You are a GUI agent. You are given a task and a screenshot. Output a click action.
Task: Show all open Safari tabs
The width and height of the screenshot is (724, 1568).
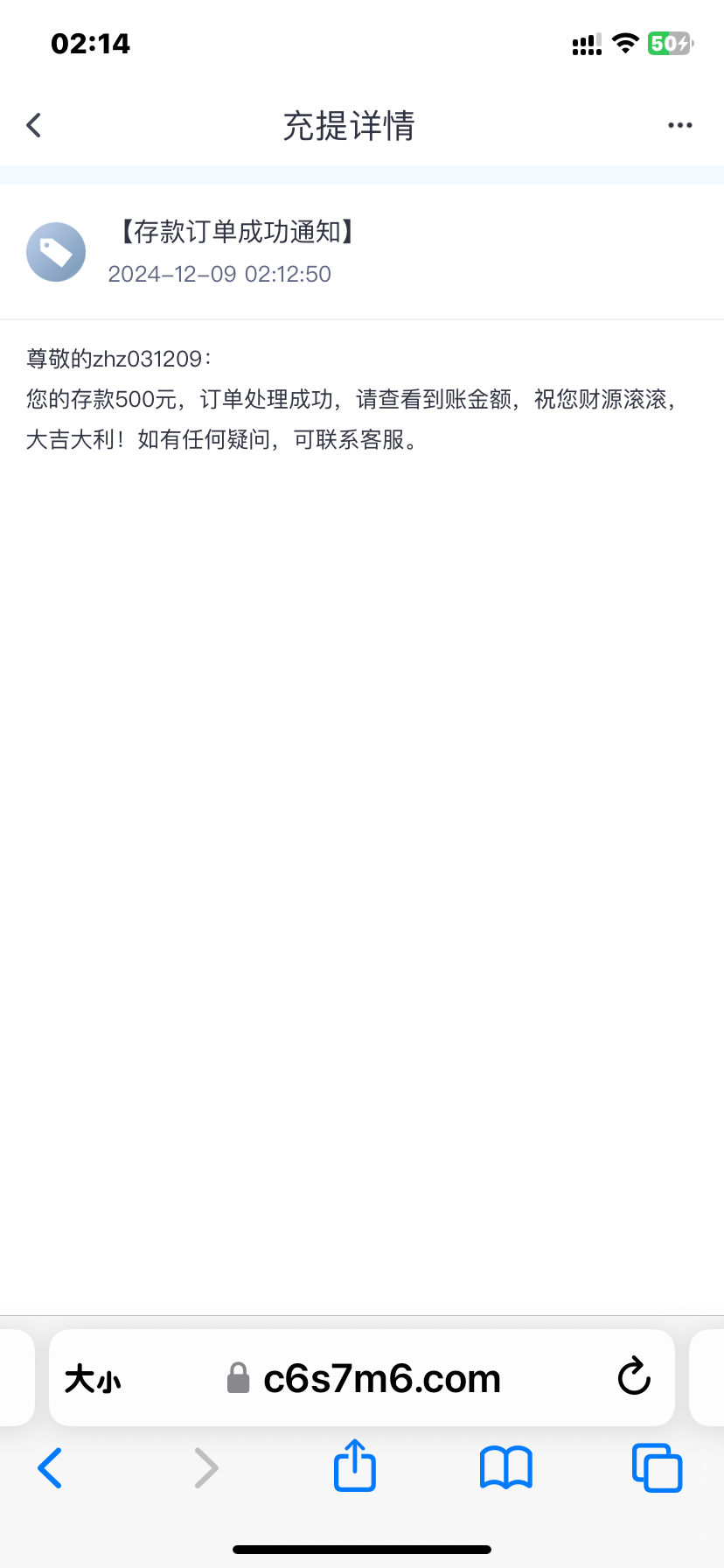(657, 1467)
